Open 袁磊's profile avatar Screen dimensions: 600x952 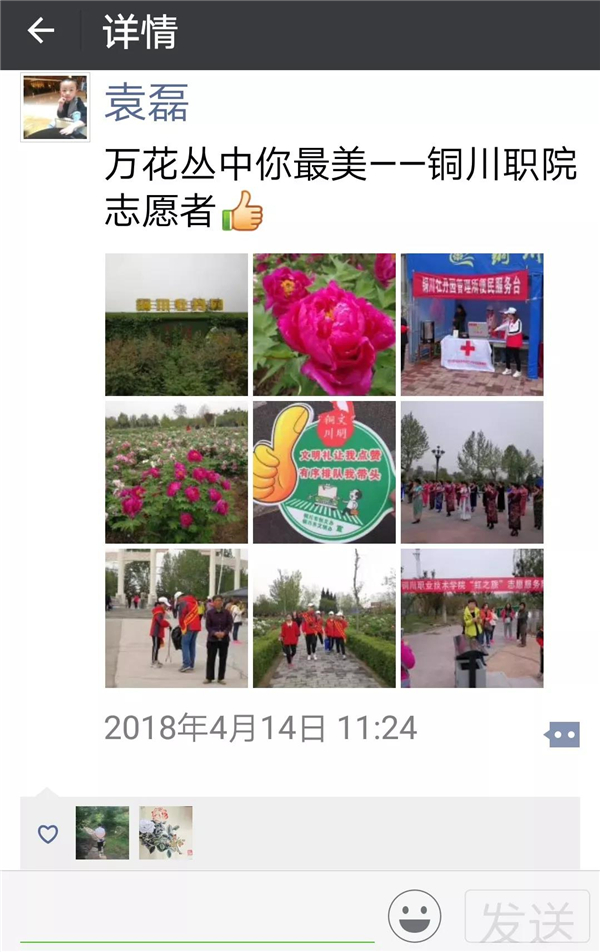[56, 106]
